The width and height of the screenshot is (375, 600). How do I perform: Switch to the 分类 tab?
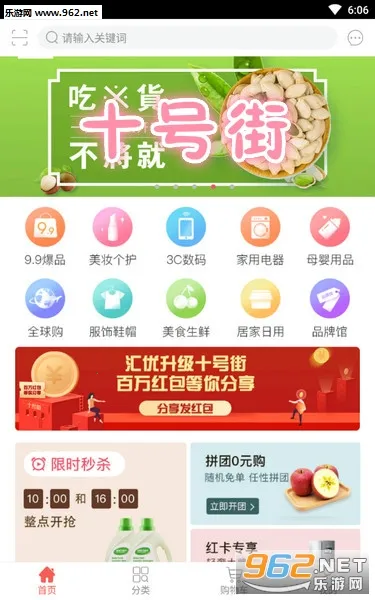[x=140, y=580]
